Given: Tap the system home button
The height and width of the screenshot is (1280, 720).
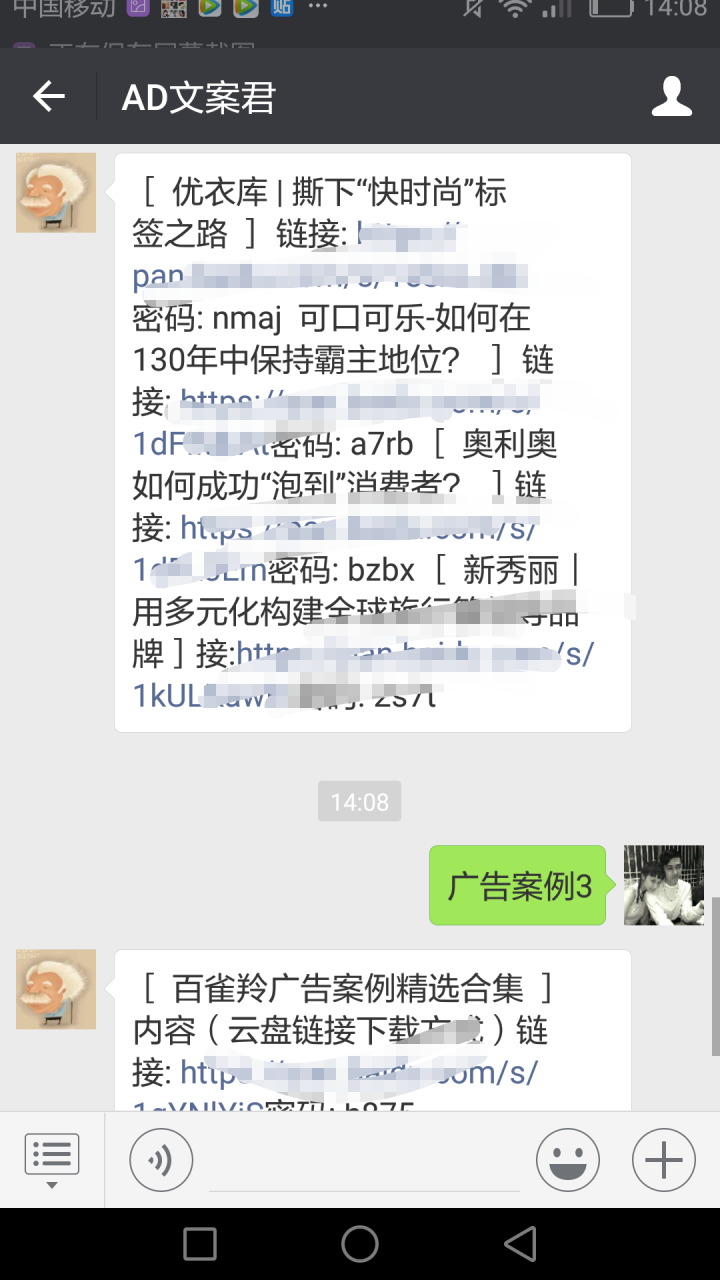Looking at the screenshot, I should (x=360, y=1244).
